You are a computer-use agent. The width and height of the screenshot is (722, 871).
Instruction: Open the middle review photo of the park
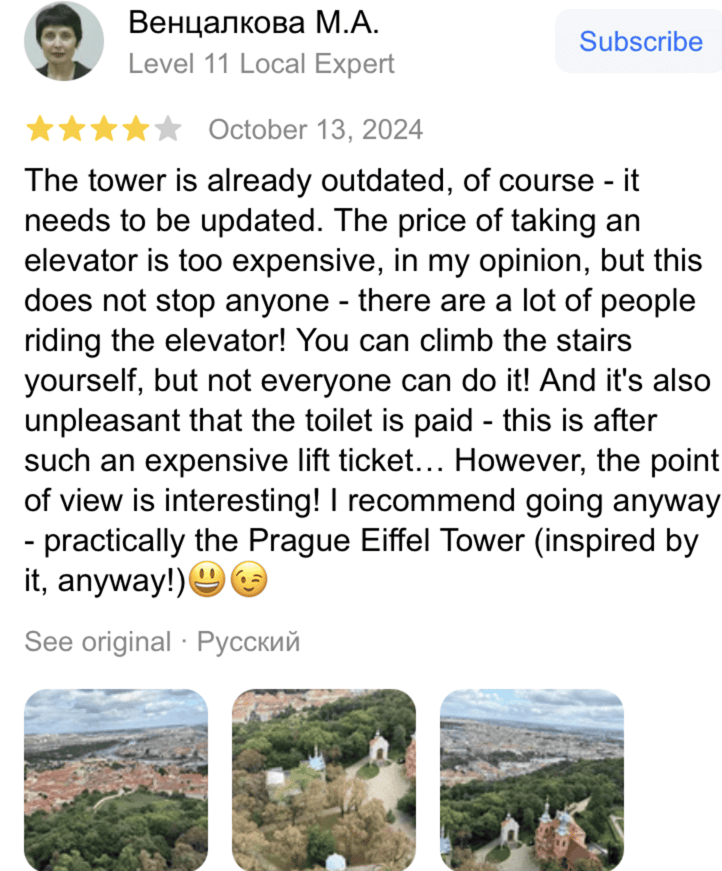324,779
